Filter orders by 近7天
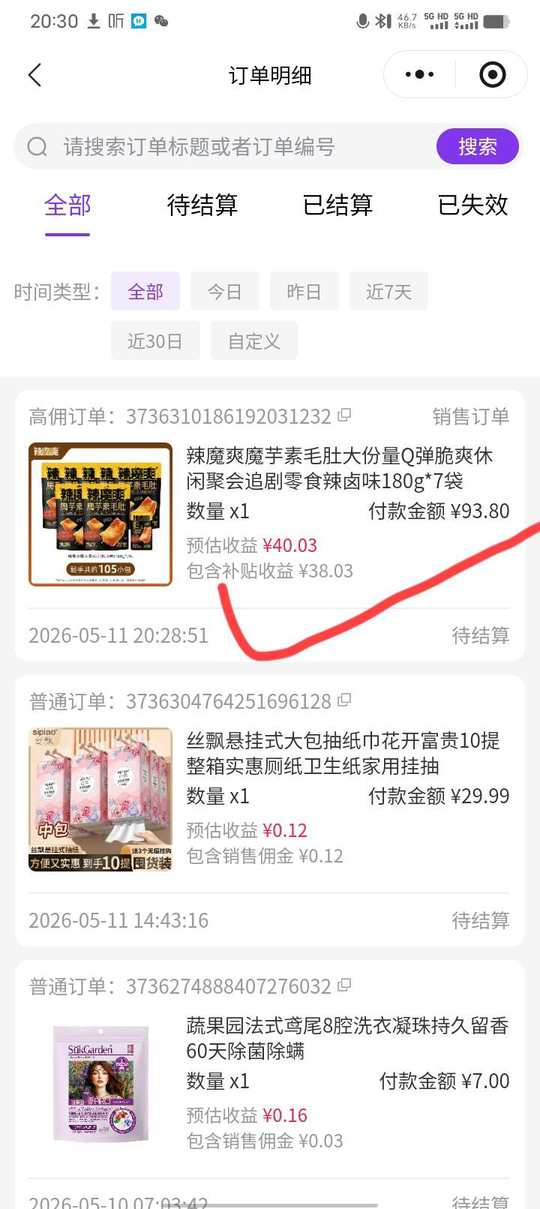The width and height of the screenshot is (540, 1209). pos(388,291)
